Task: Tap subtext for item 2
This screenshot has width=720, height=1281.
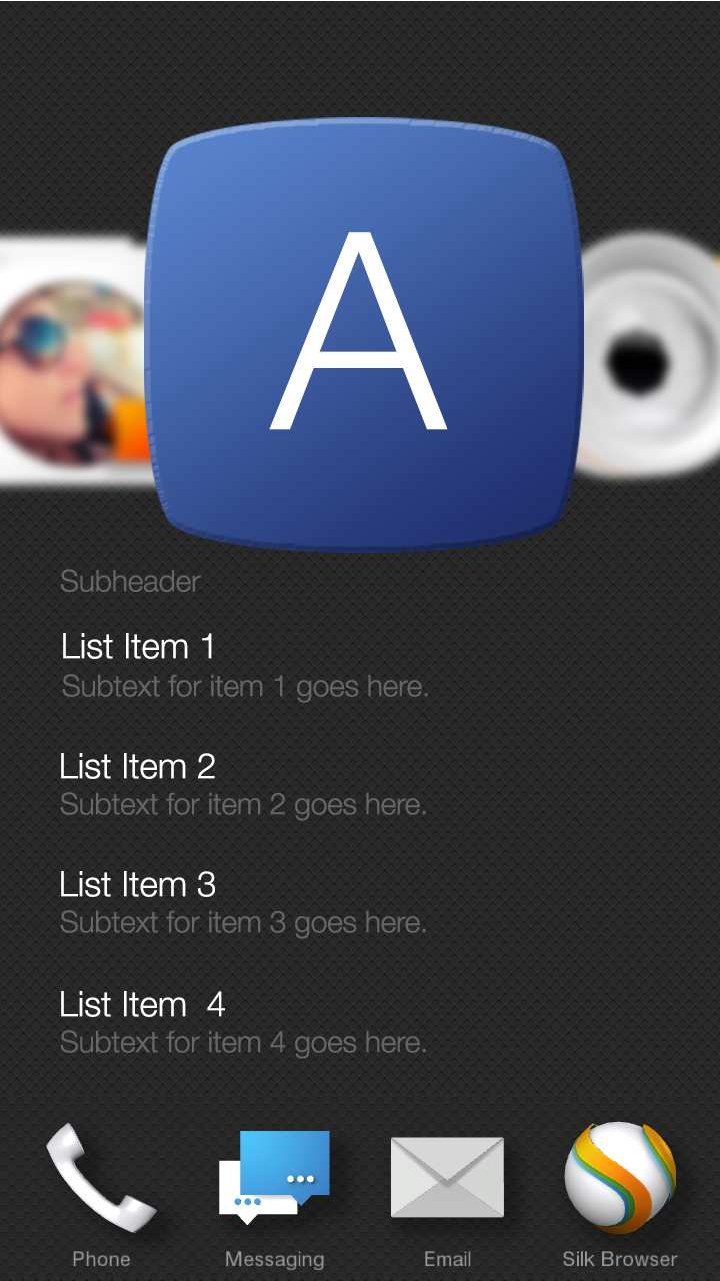Action: click(x=244, y=805)
